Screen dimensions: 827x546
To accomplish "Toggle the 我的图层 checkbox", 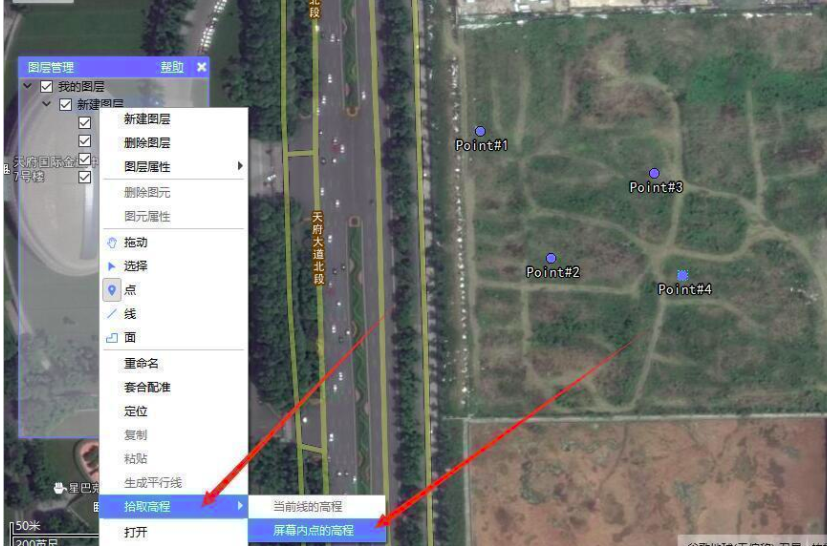I will click(46, 87).
